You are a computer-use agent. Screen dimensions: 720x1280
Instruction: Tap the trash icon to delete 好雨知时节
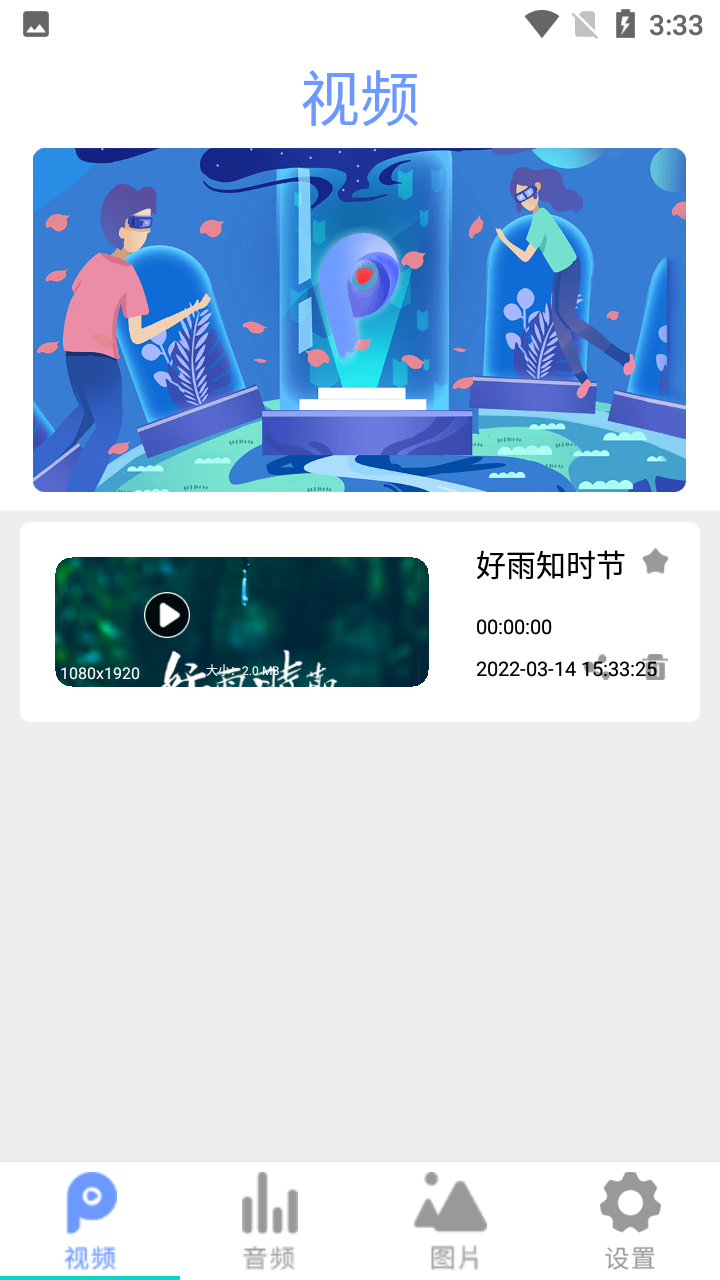click(x=655, y=666)
